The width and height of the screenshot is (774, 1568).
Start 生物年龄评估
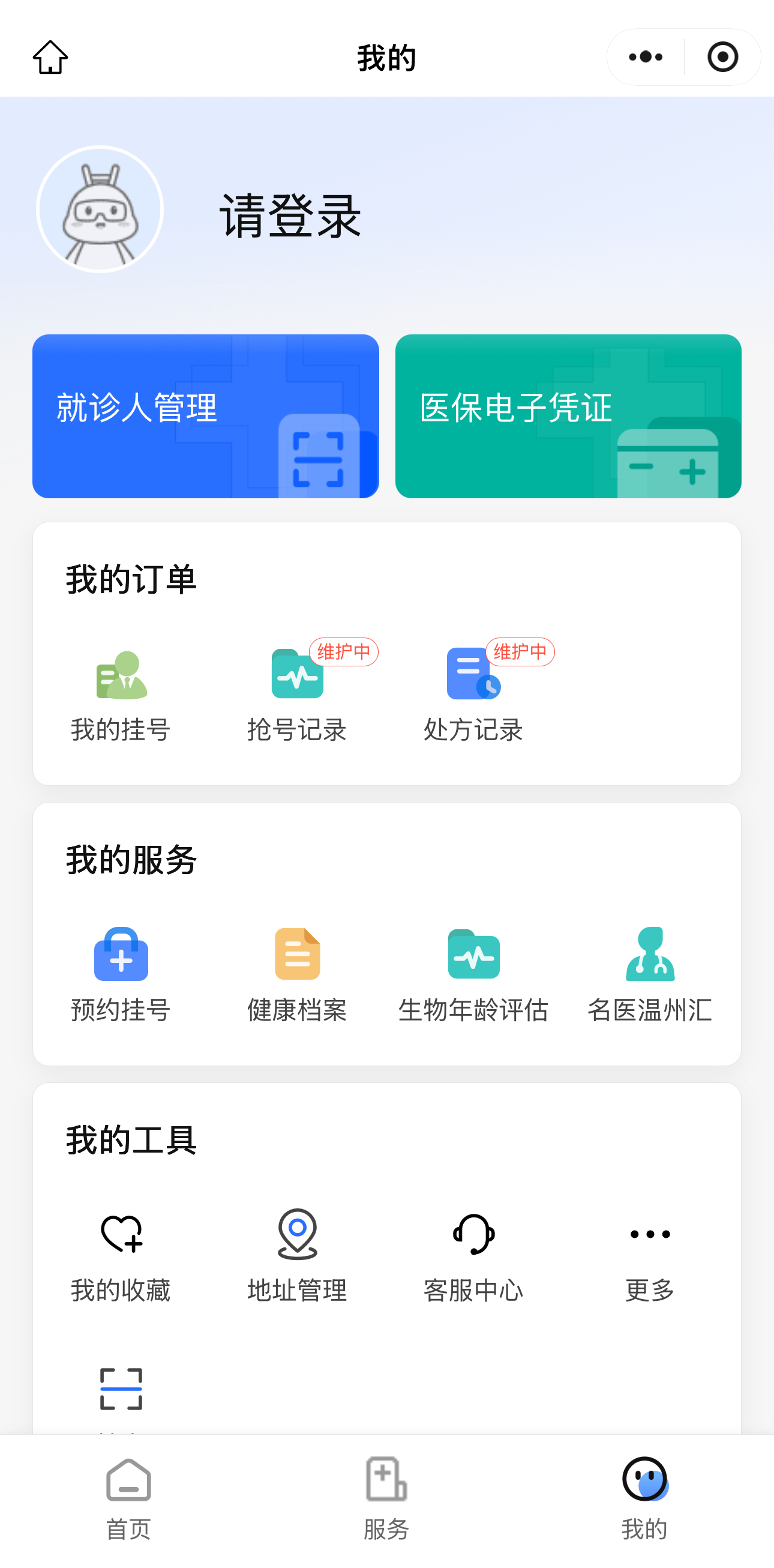pos(473,975)
